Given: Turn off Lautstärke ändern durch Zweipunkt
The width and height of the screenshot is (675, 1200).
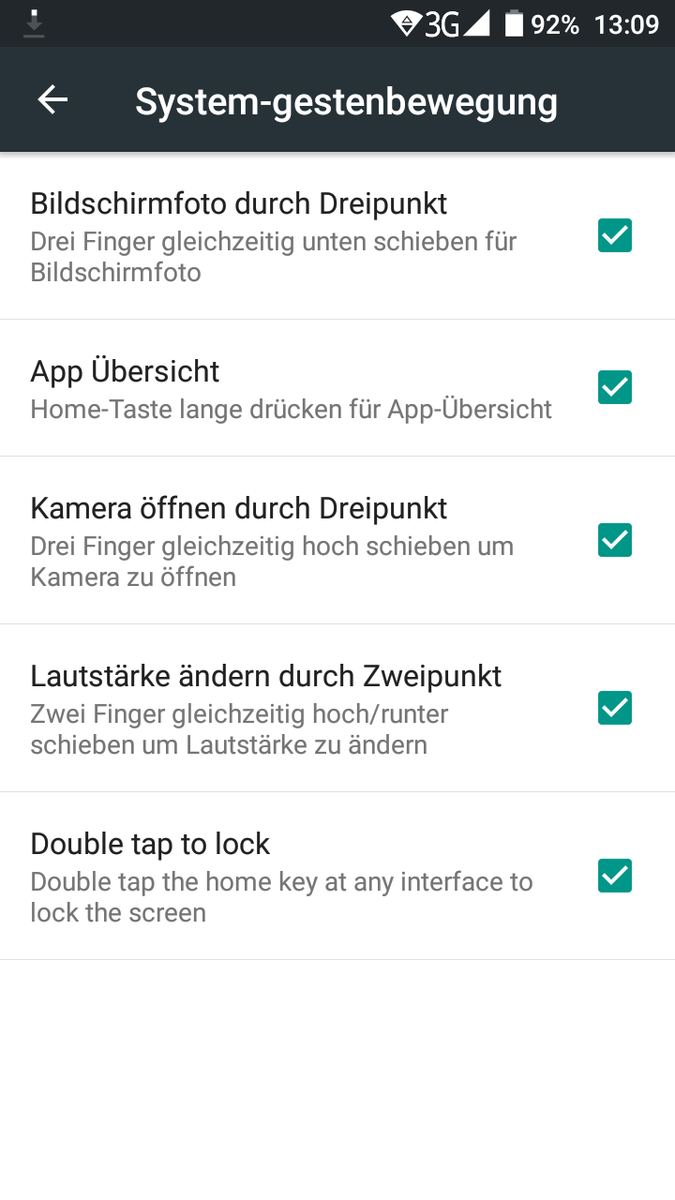Looking at the screenshot, I should coord(614,708).
